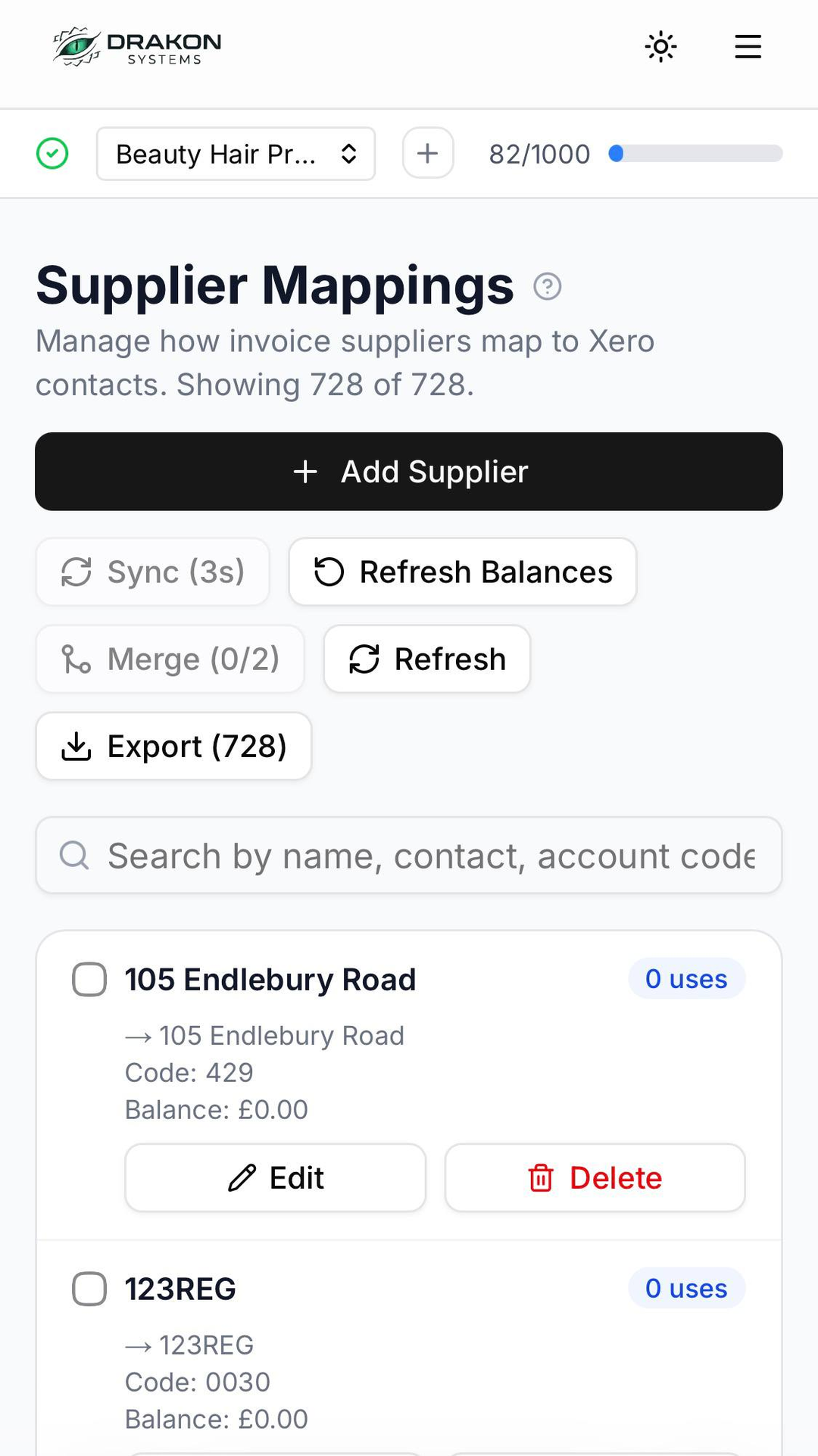818x1456 pixels.
Task: Toggle light/dark mode with the sun icon
Action: click(660, 46)
